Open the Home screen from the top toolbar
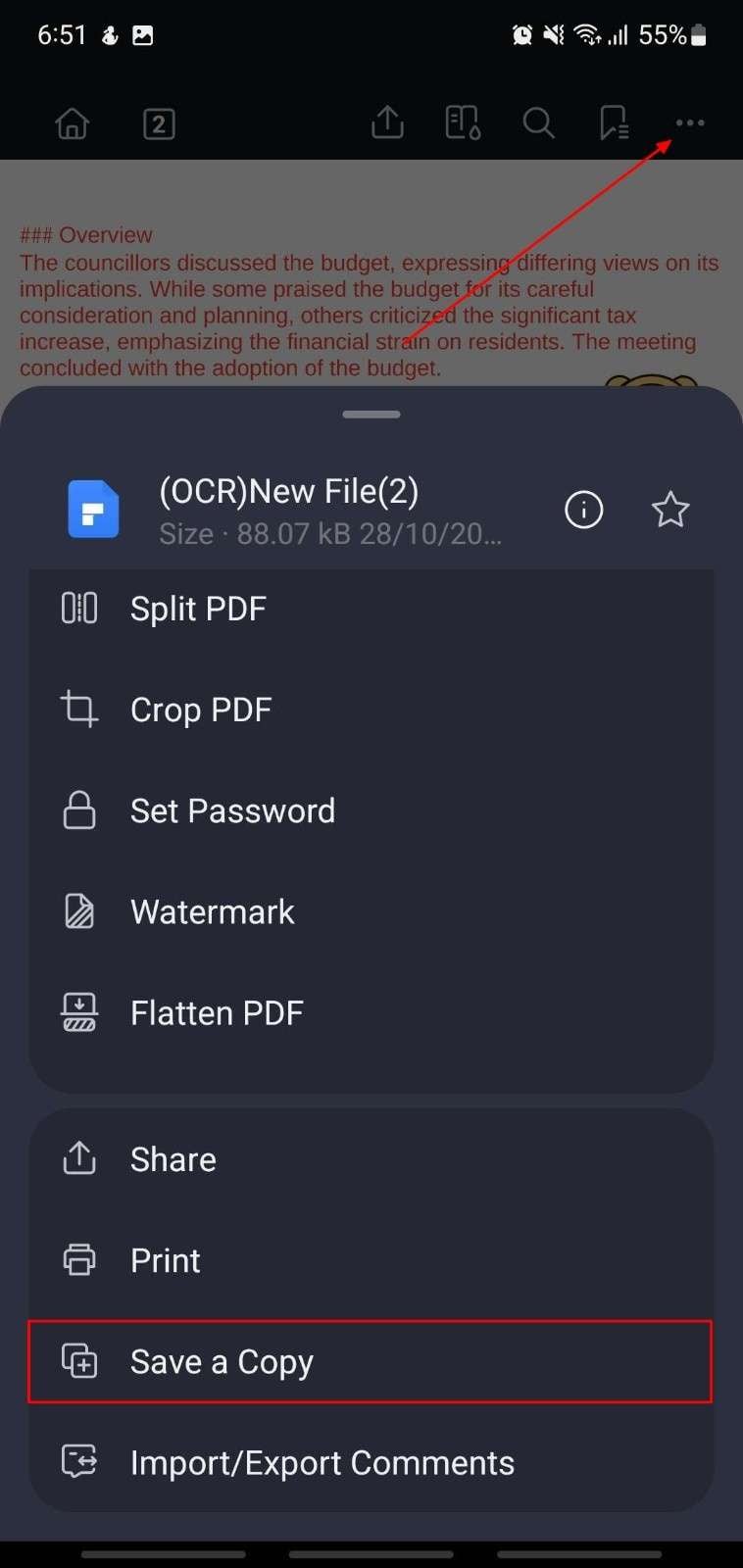 point(72,123)
